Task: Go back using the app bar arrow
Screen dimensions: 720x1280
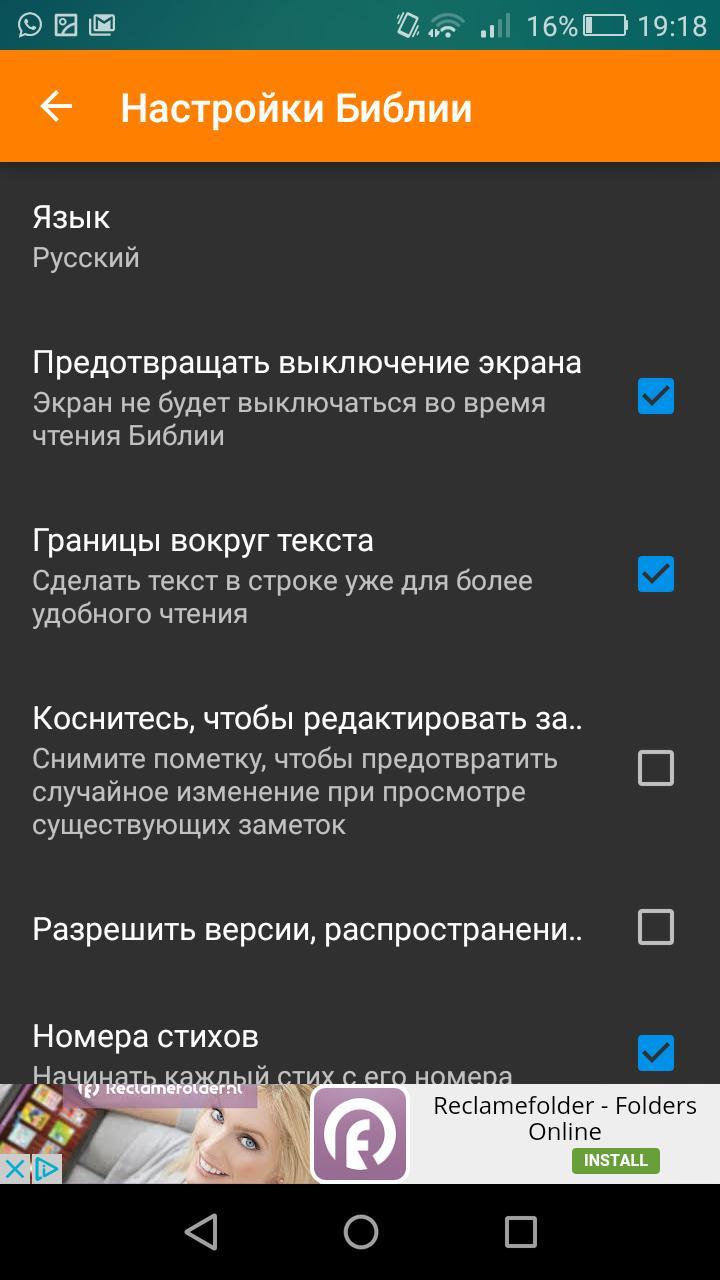Action: click(56, 107)
